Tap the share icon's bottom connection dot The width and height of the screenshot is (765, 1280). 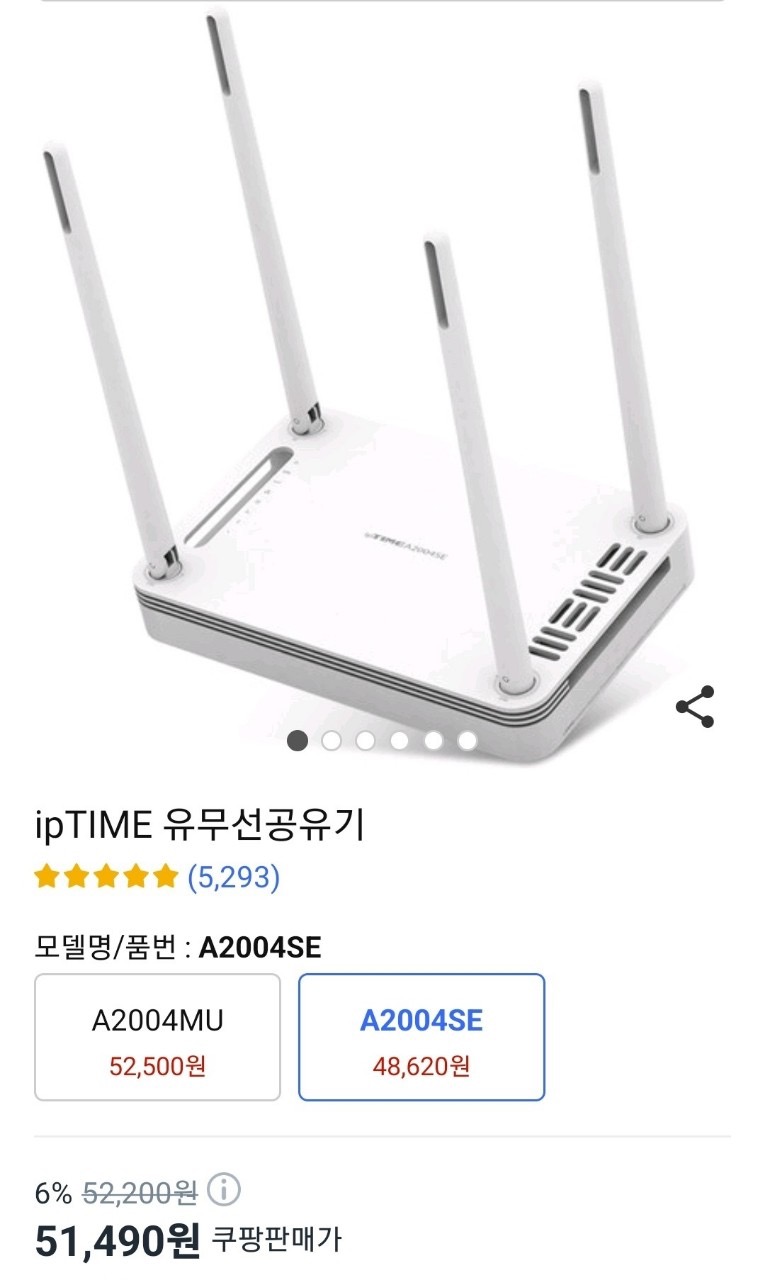tap(710, 720)
